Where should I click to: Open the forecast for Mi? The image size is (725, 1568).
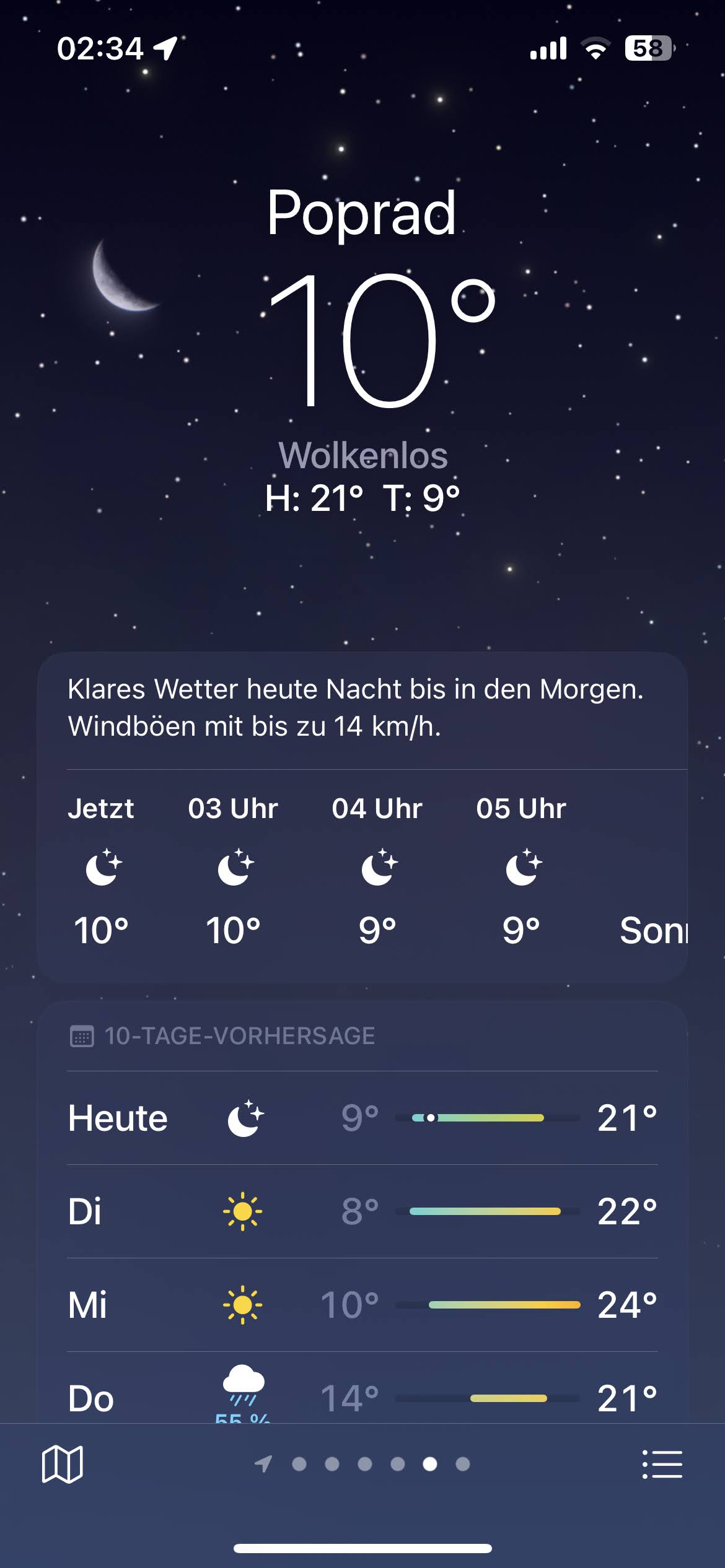click(x=362, y=1305)
